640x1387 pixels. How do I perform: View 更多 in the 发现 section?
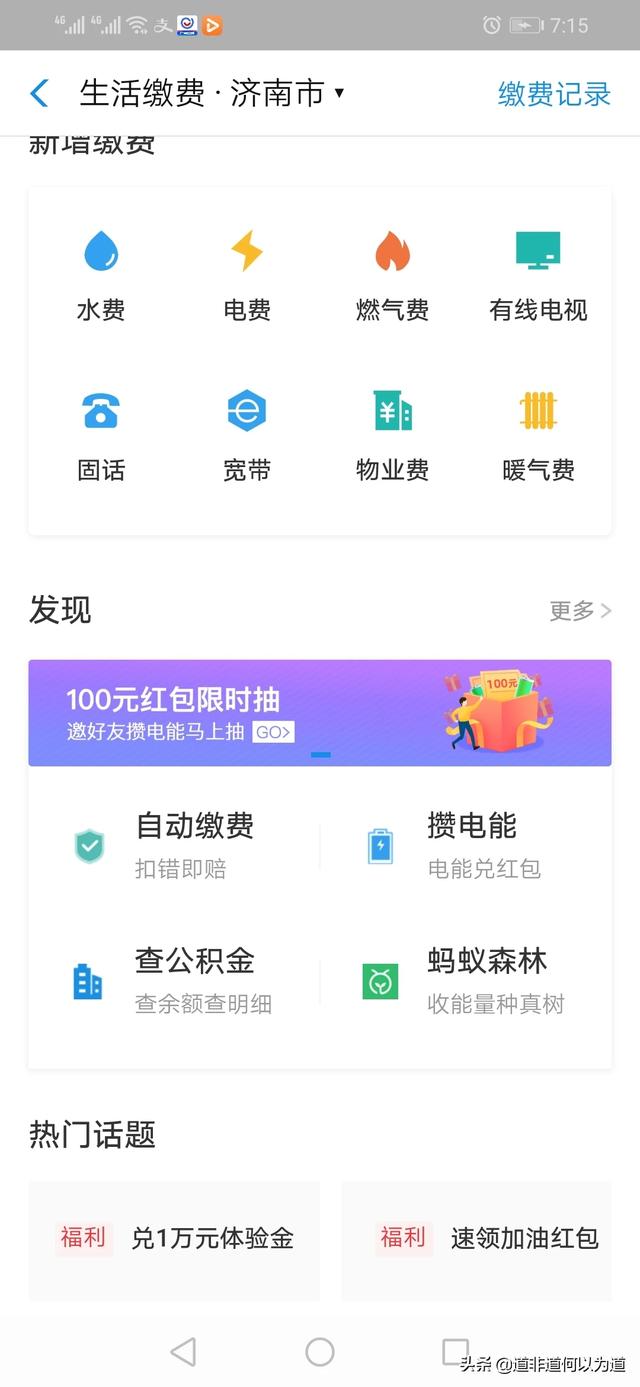pos(579,610)
